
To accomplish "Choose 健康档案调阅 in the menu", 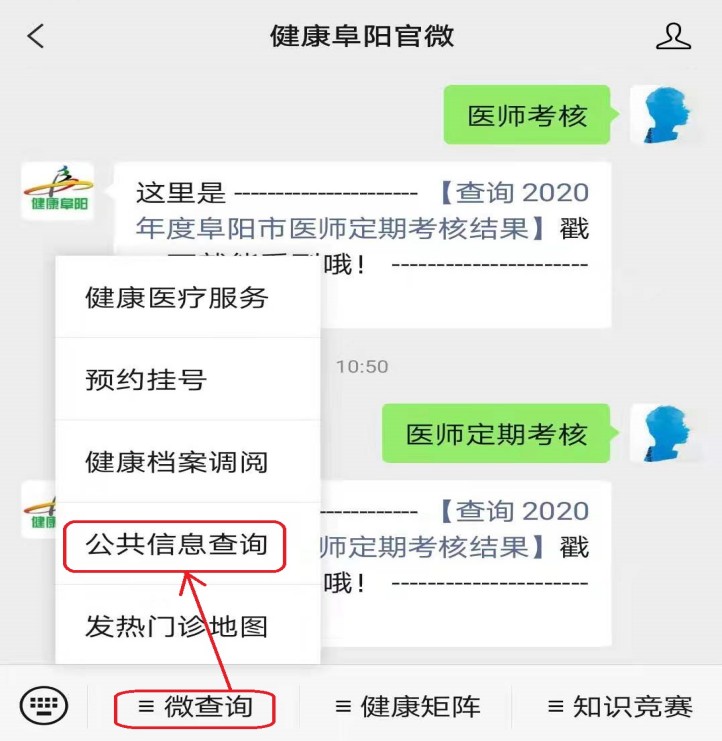I will click(177, 463).
